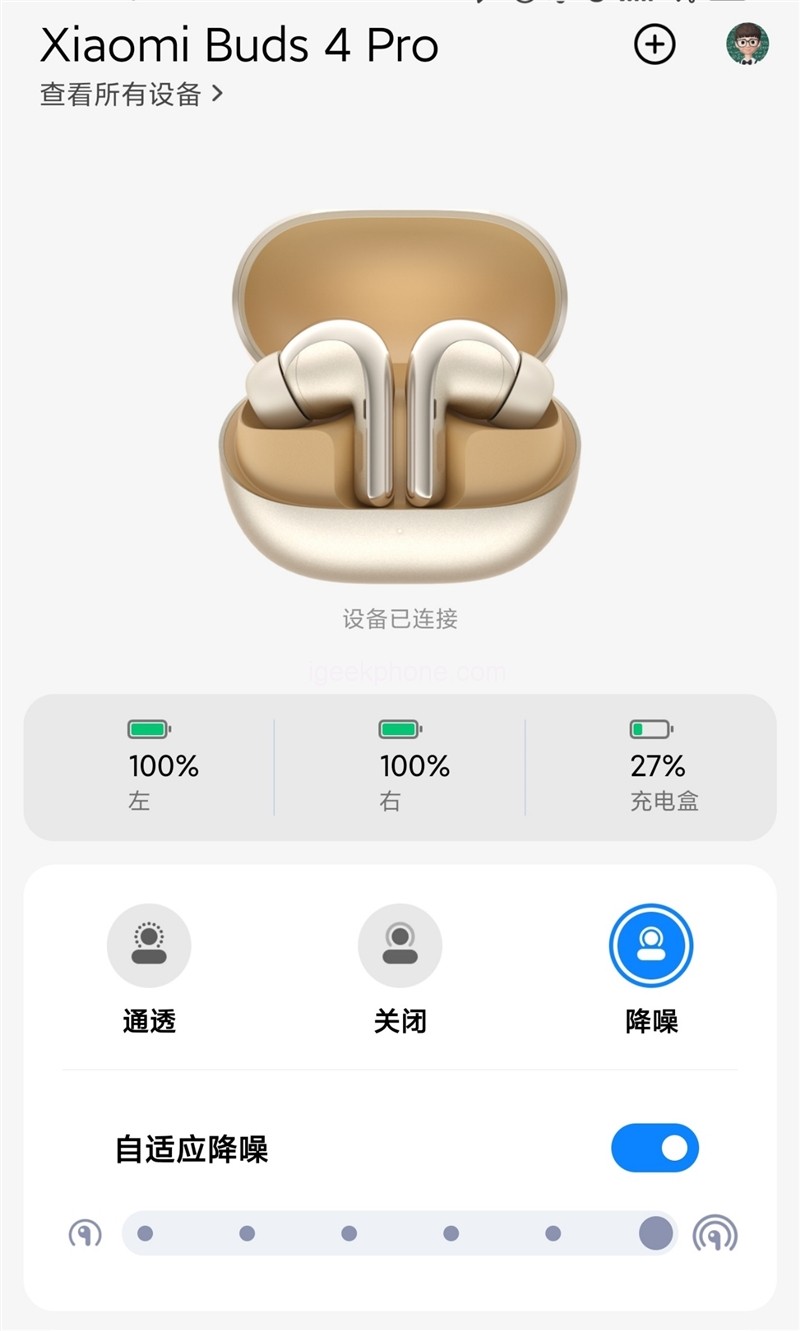
Task: Open the profile avatar
Action: click(747, 45)
